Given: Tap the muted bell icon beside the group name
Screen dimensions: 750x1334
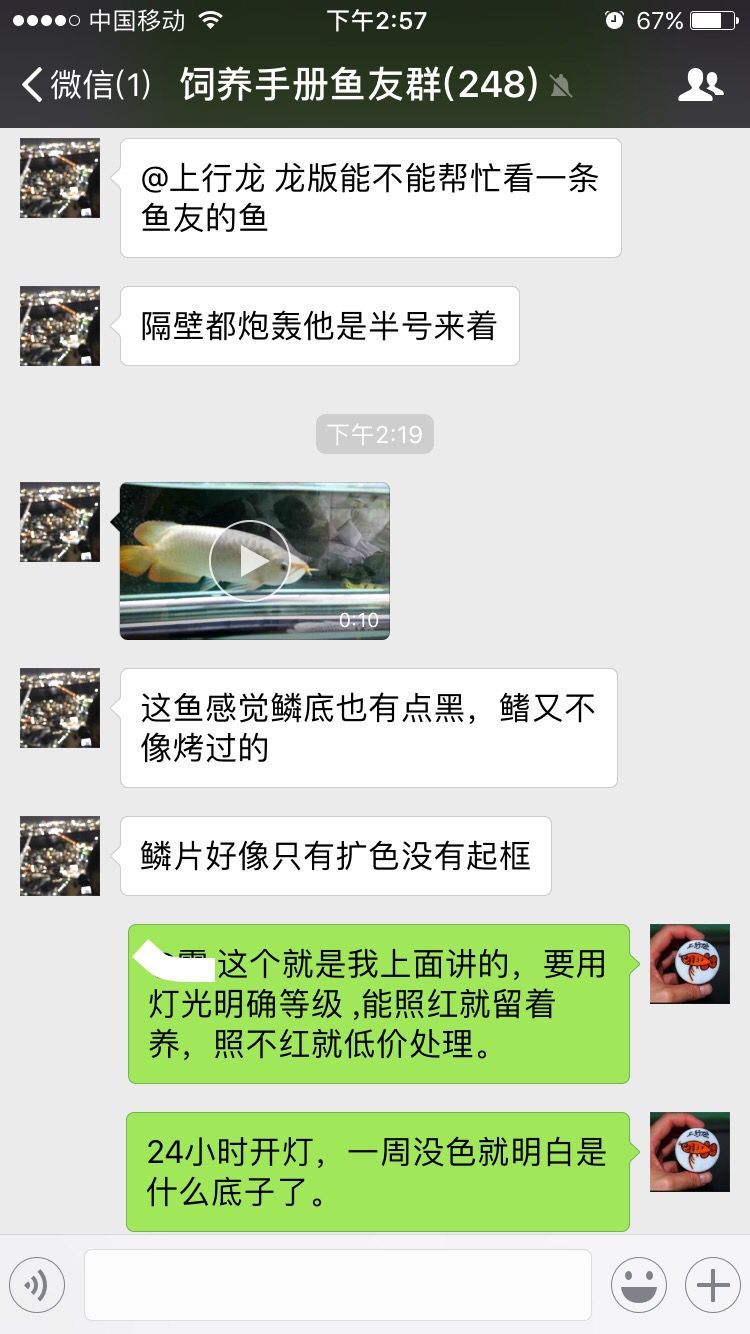Looking at the screenshot, I should coord(561,86).
